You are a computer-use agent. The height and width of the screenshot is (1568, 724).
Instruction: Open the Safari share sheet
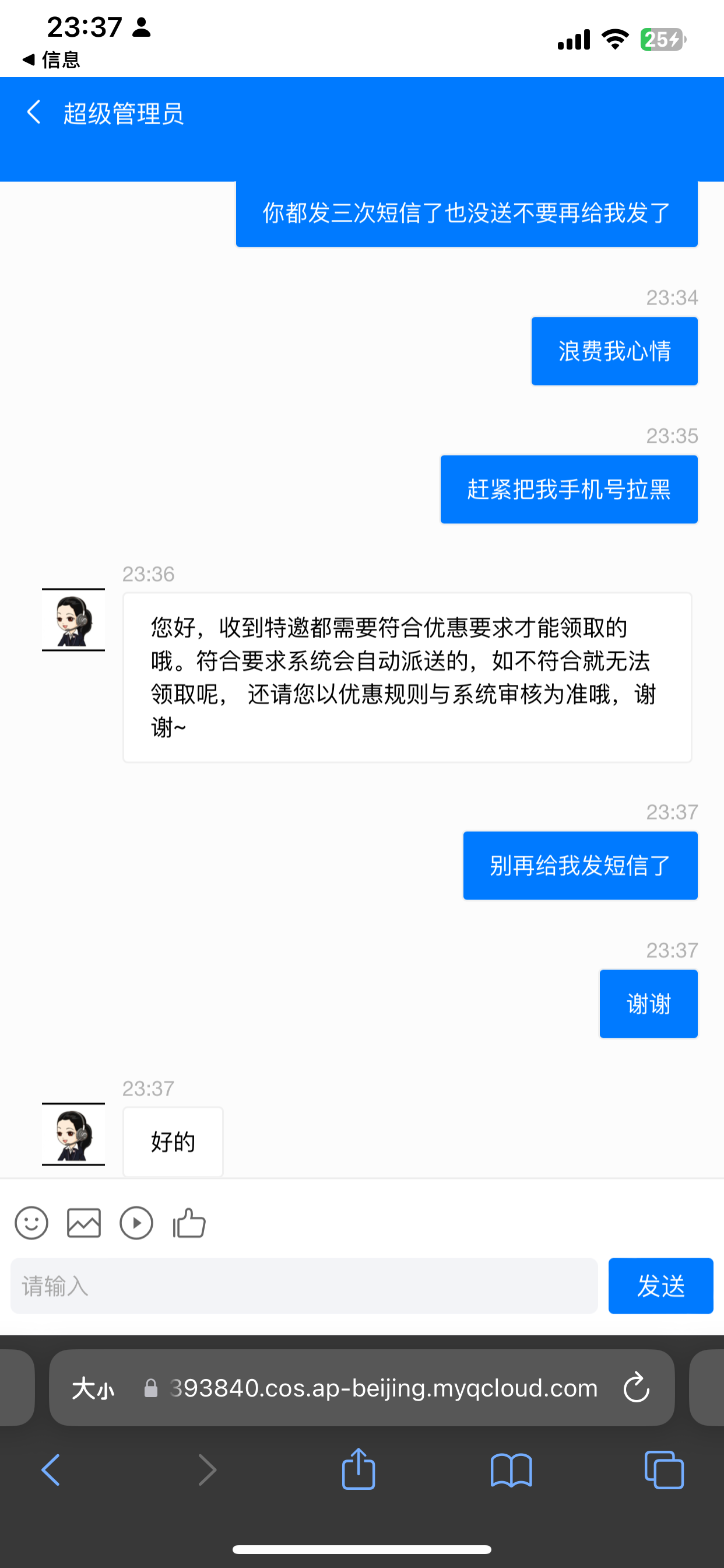click(359, 1468)
